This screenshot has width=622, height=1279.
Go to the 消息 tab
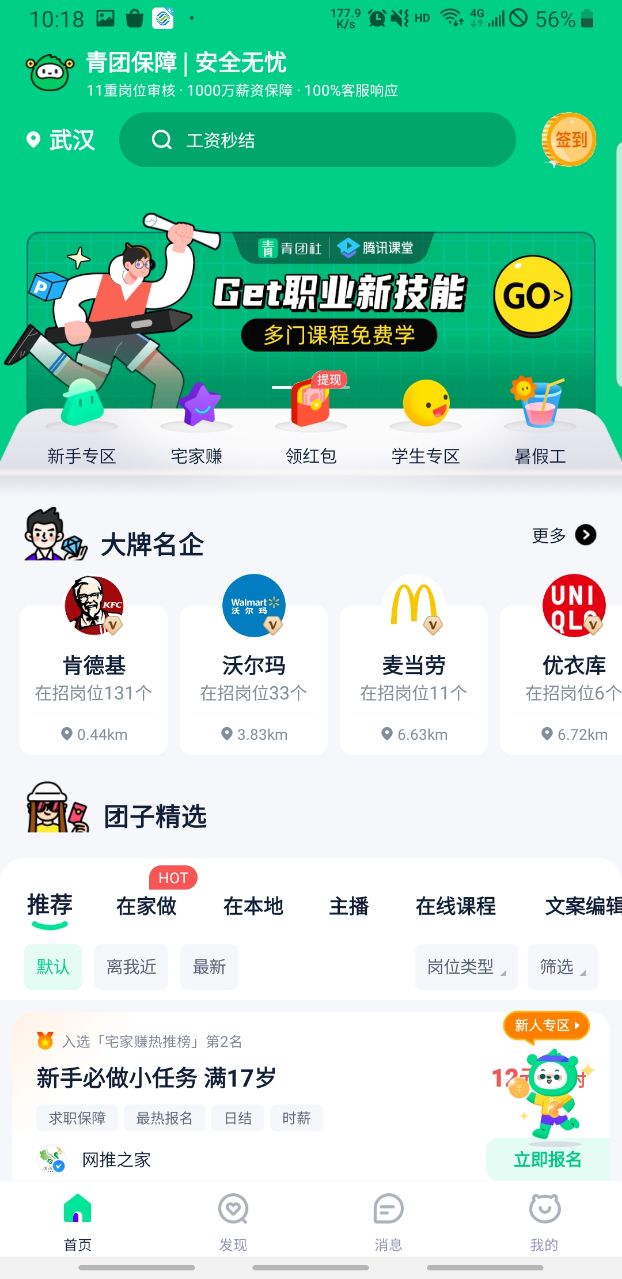pyautogui.click(x=388, y=1222)
